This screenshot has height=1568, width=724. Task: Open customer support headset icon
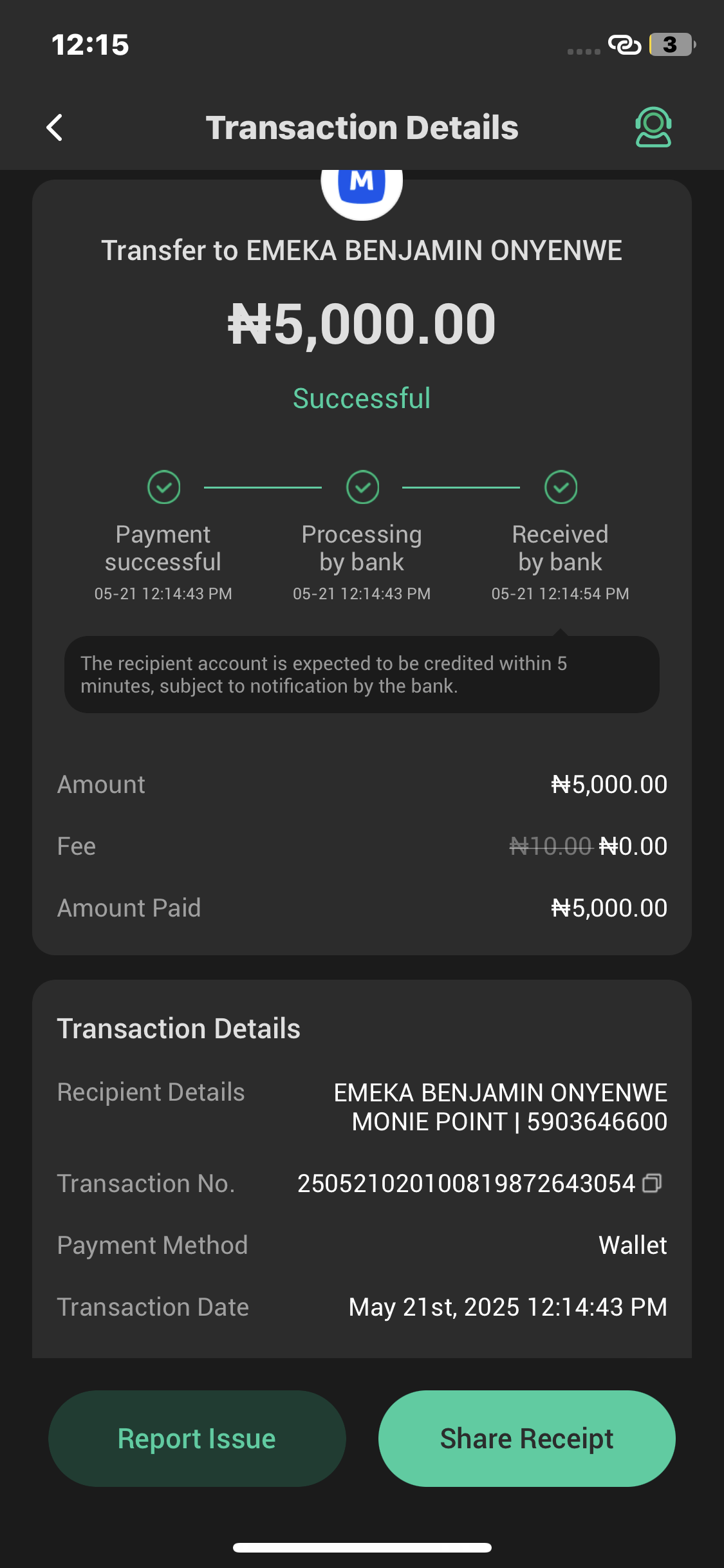pyautogui.click(x=653, y=127)
